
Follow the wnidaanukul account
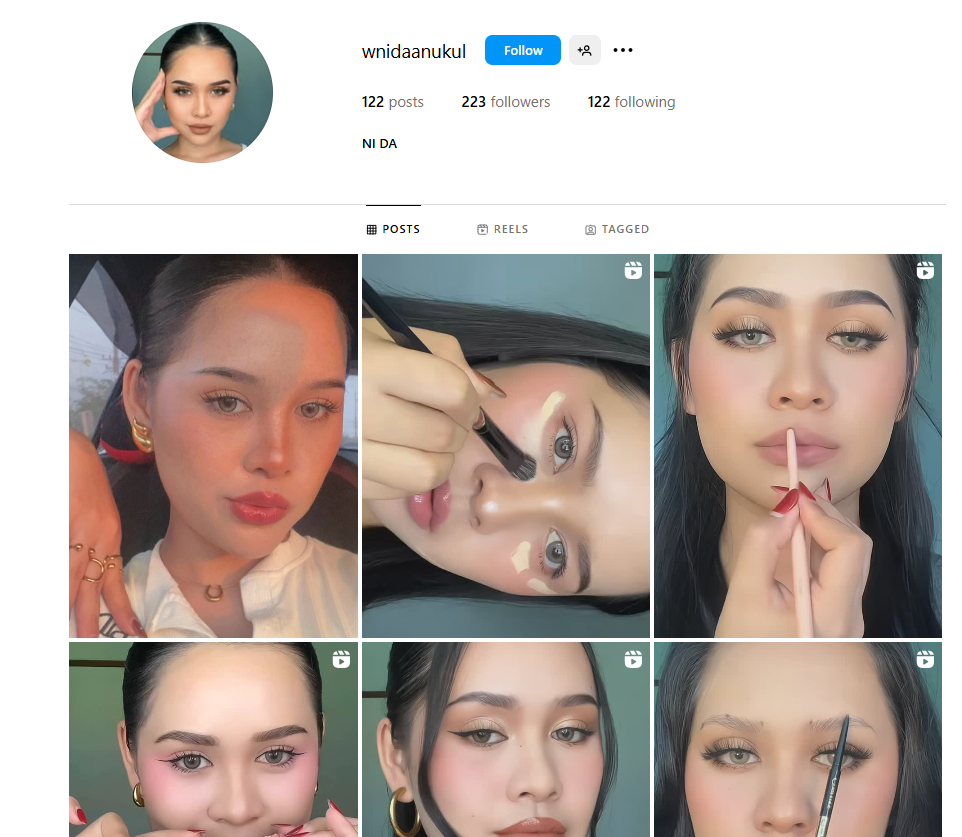(x=522, y=50)
